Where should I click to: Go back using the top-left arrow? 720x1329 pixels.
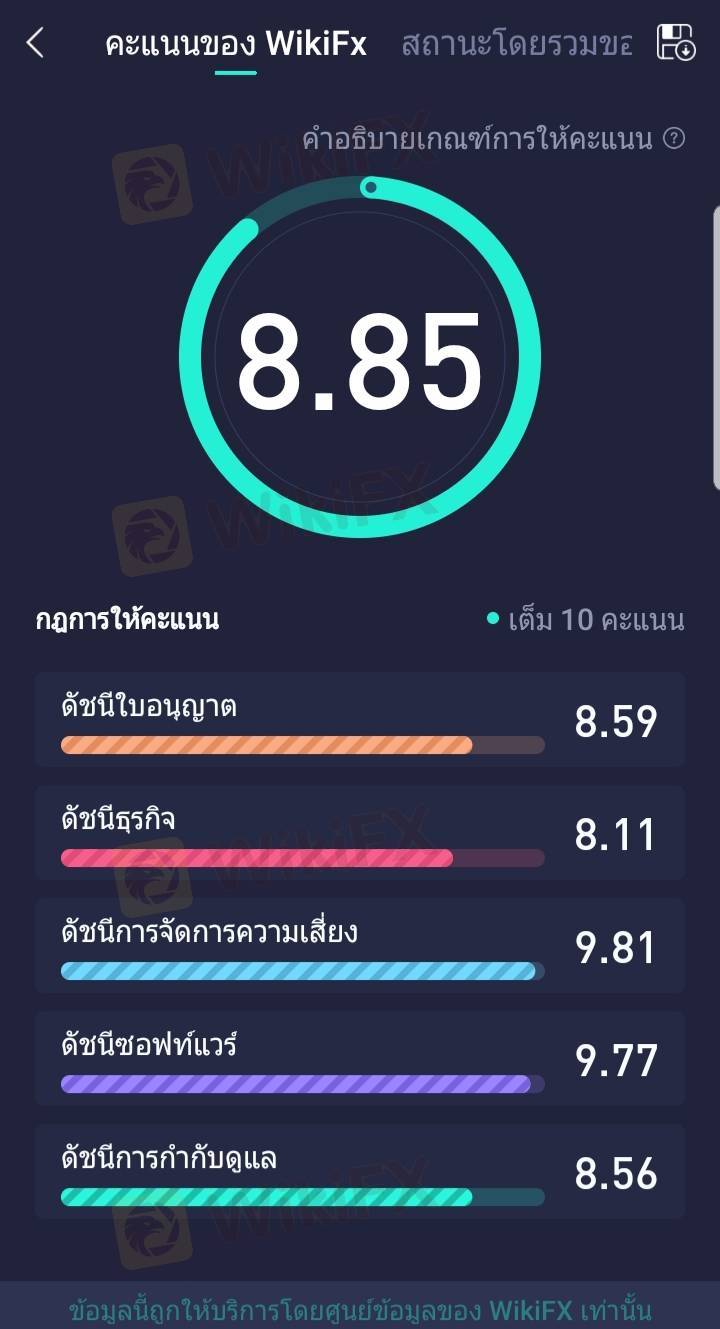36,43
